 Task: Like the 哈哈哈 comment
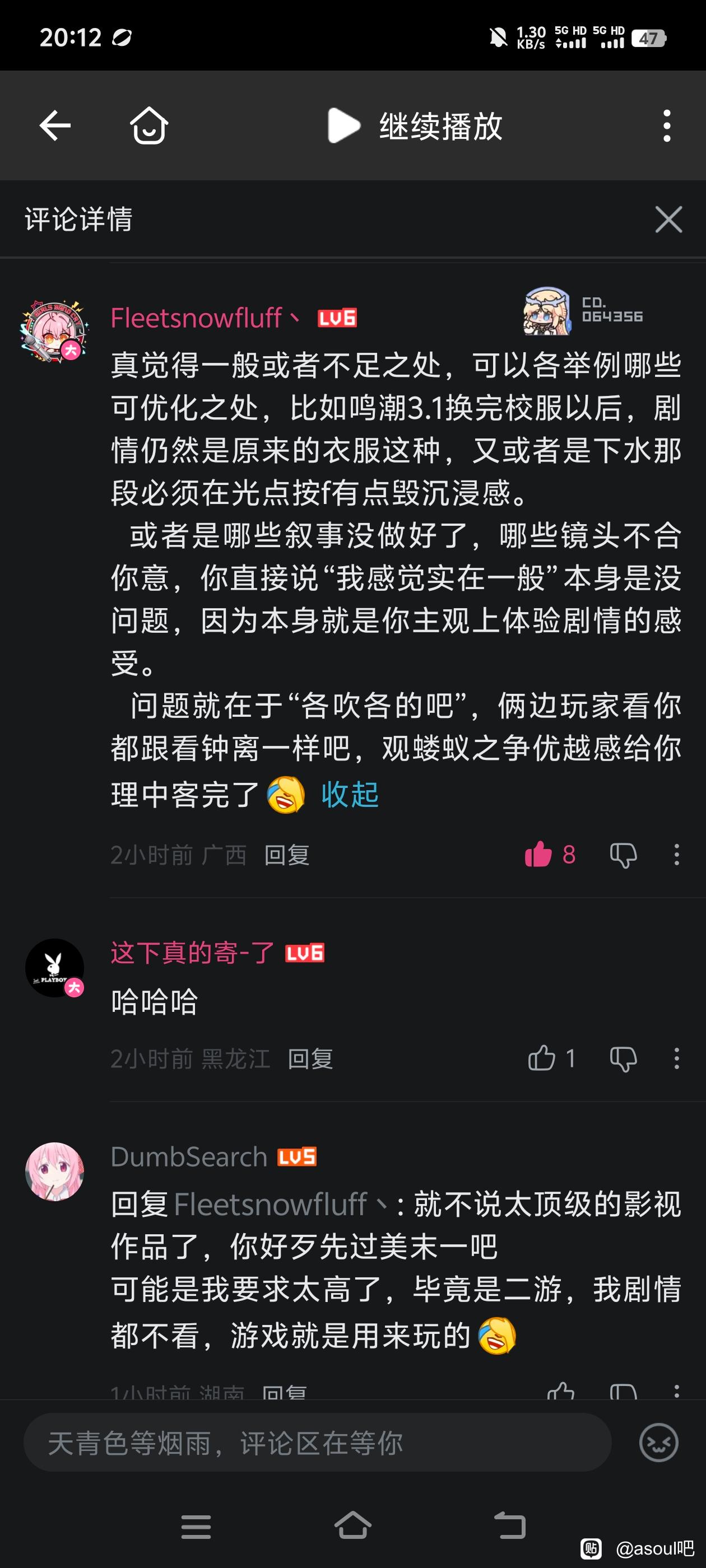tap(541, 1058)
